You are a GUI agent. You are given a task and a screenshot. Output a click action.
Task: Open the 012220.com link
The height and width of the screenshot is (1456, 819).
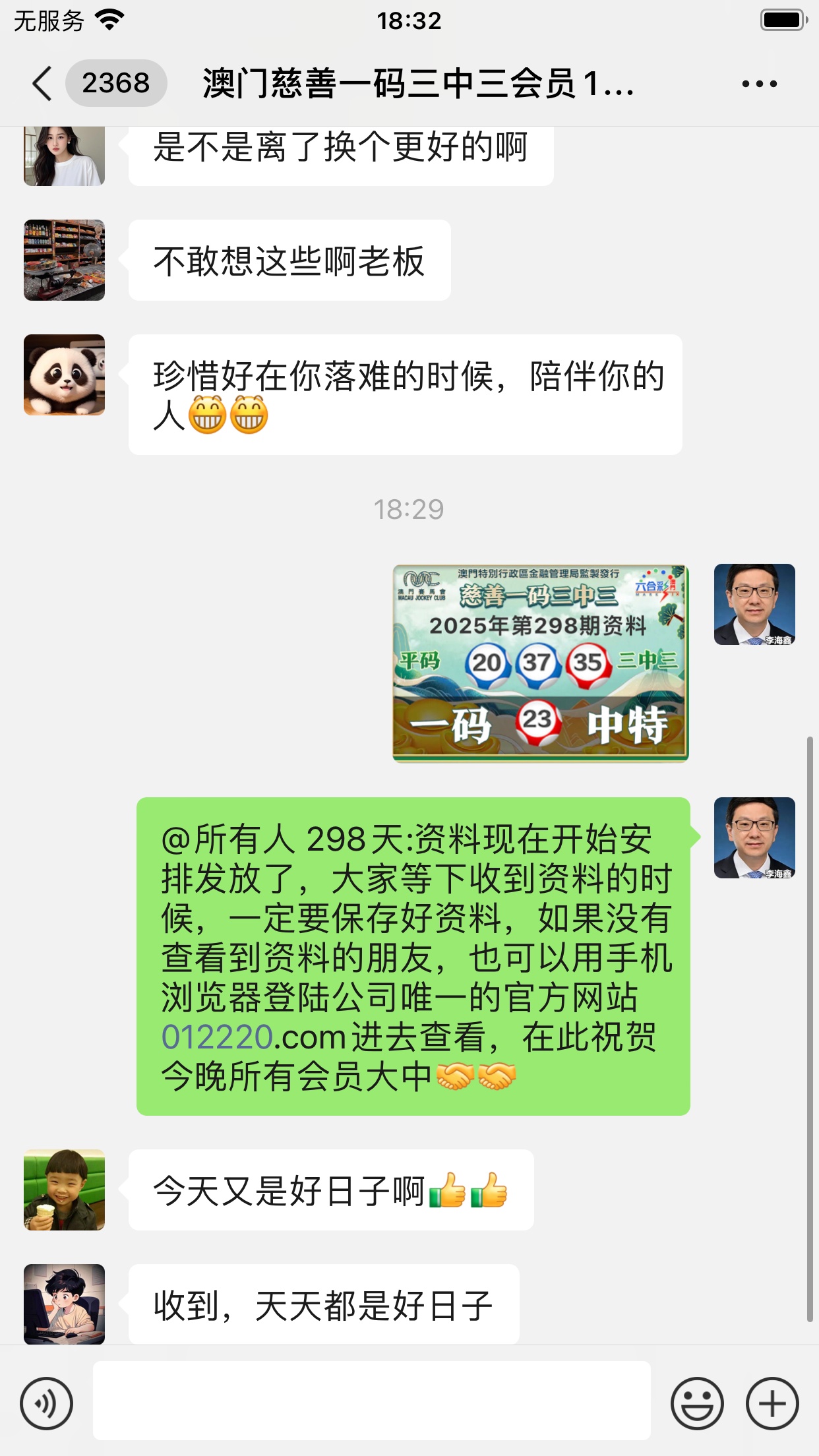pos(254,1037)
